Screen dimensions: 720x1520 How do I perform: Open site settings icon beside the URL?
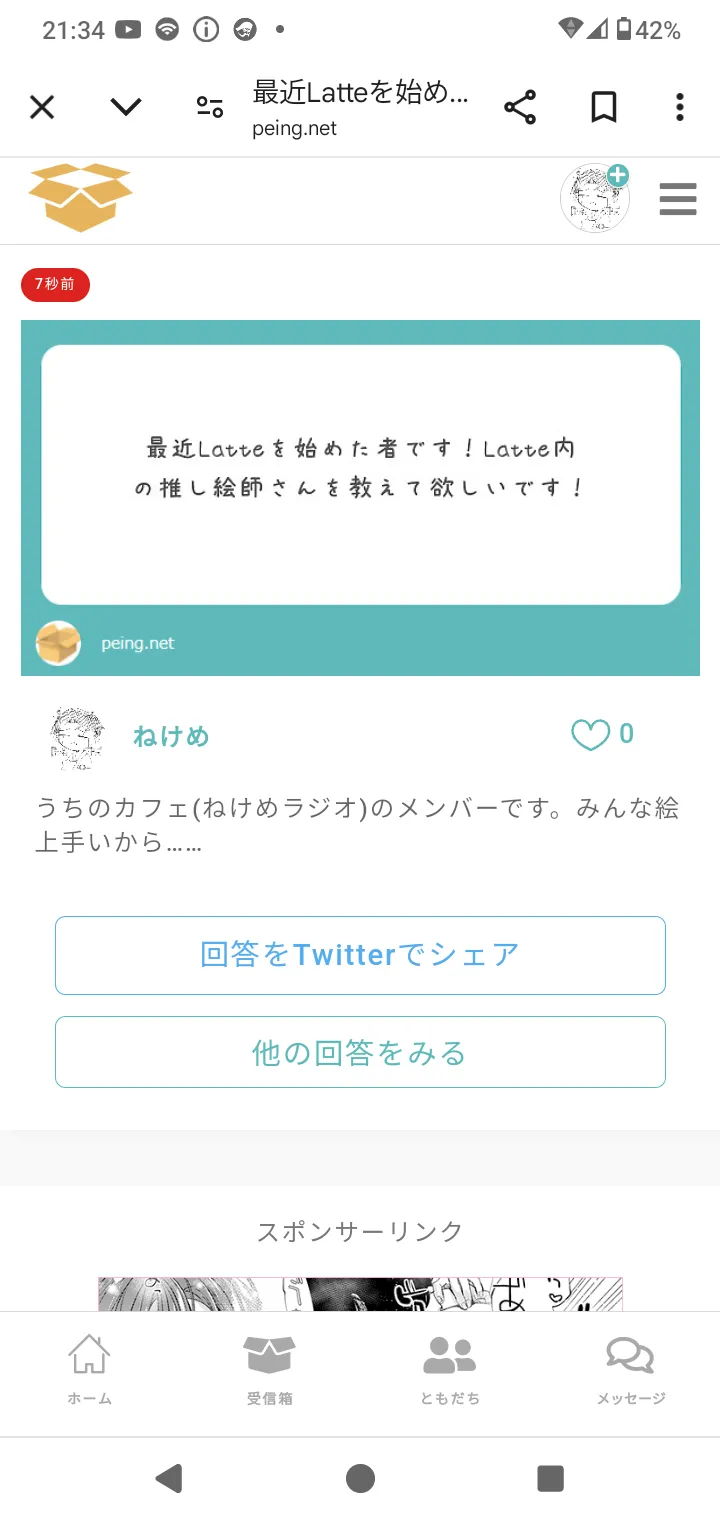click(210, 107)
